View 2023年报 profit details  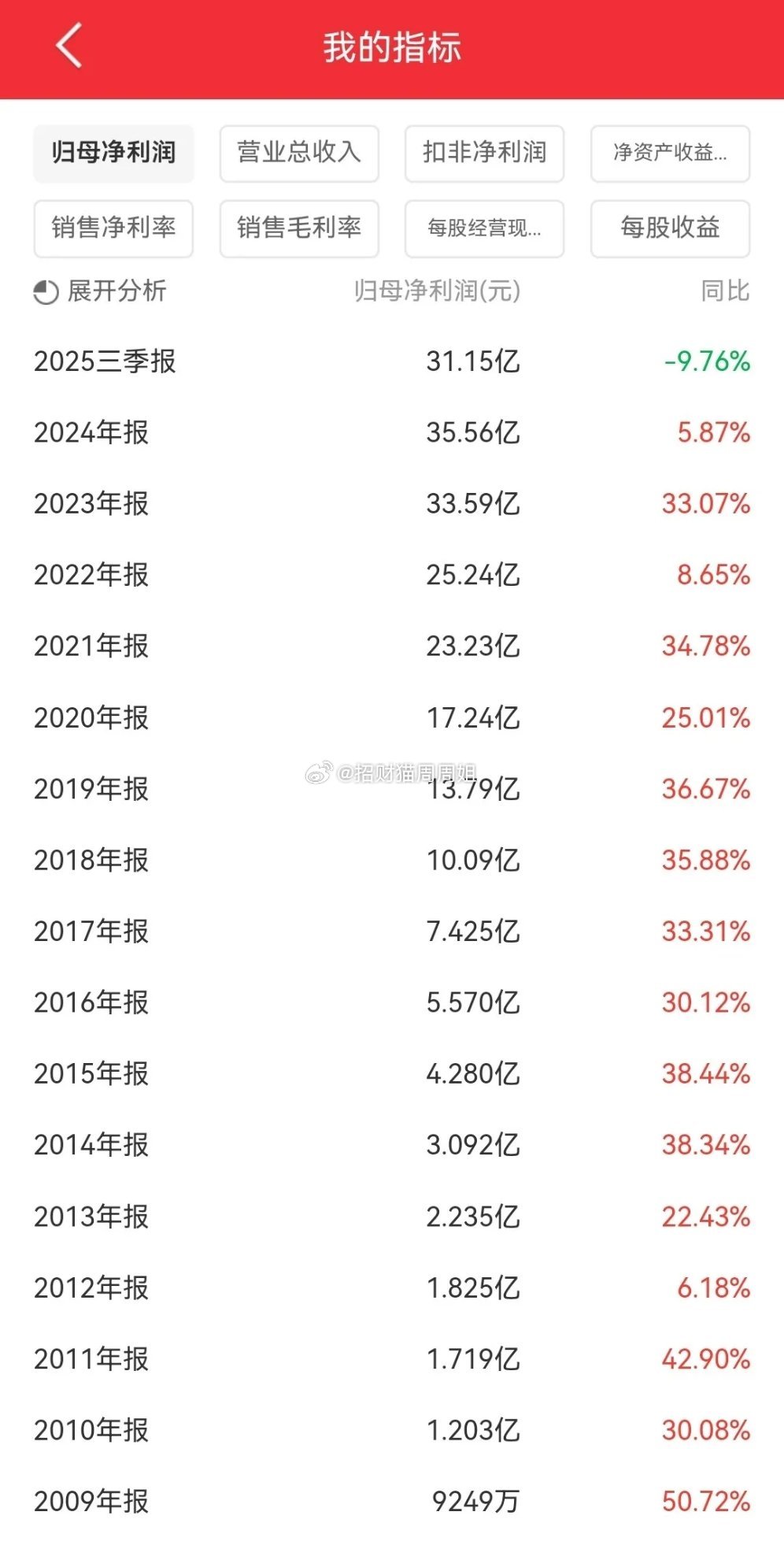pos(91,505)
